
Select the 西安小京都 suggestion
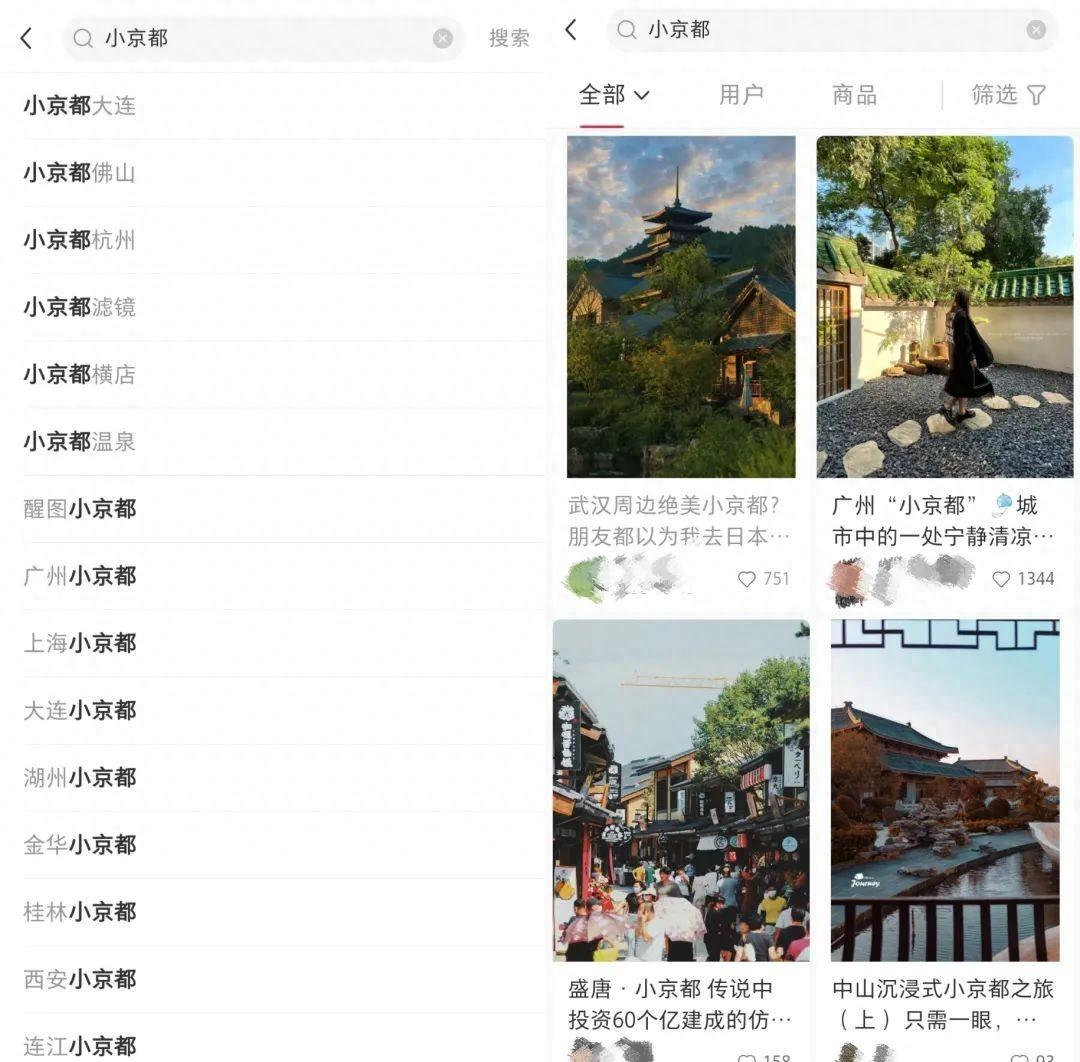(80, 979)
